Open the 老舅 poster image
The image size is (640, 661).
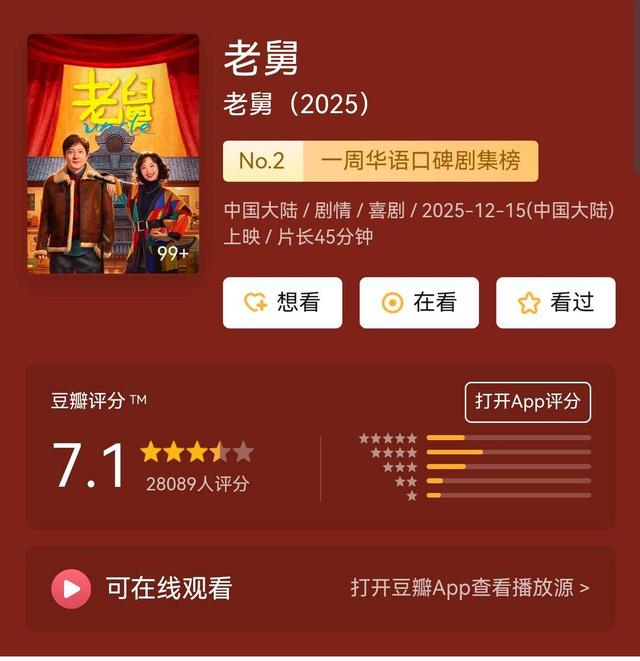pos(113,154)
